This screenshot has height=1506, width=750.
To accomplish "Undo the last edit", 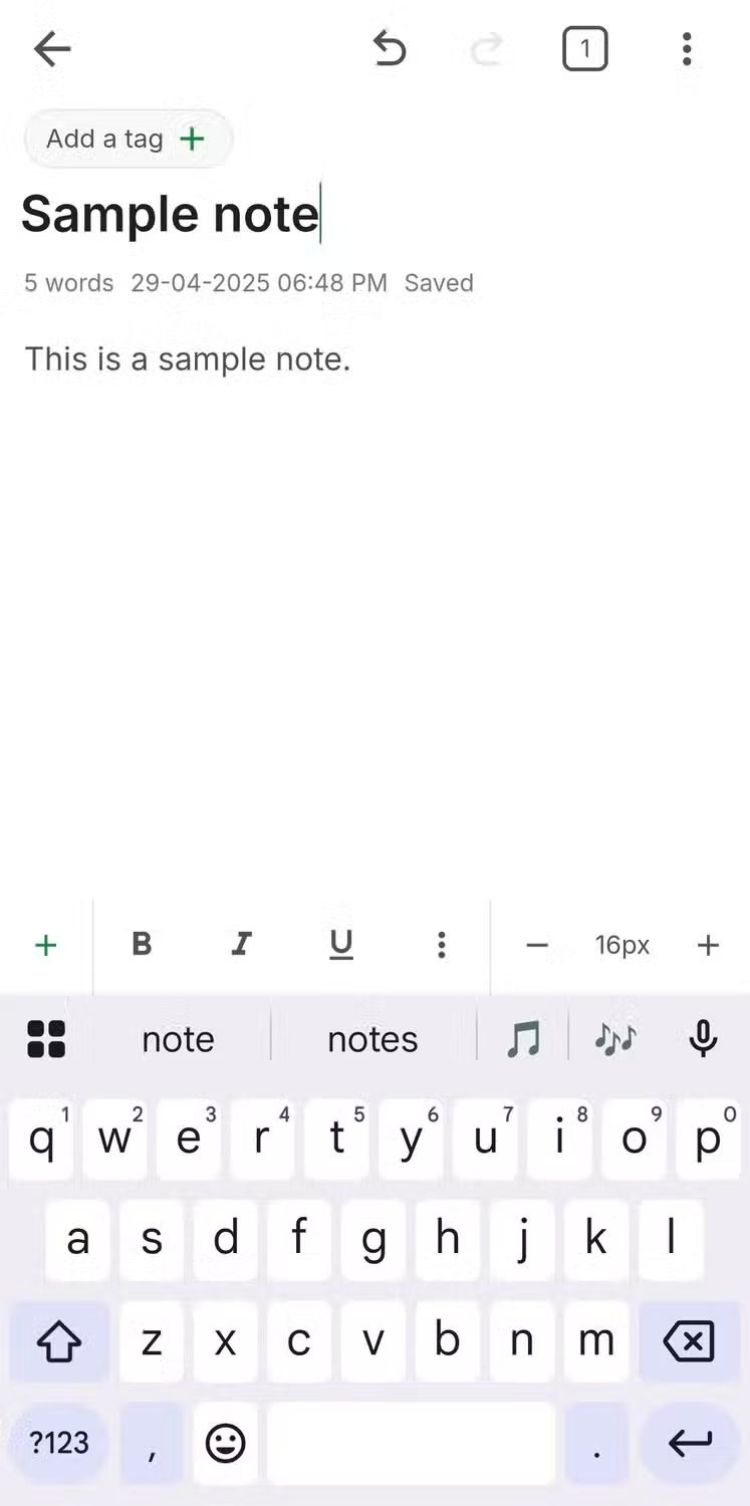I will [x=389, y=49].
